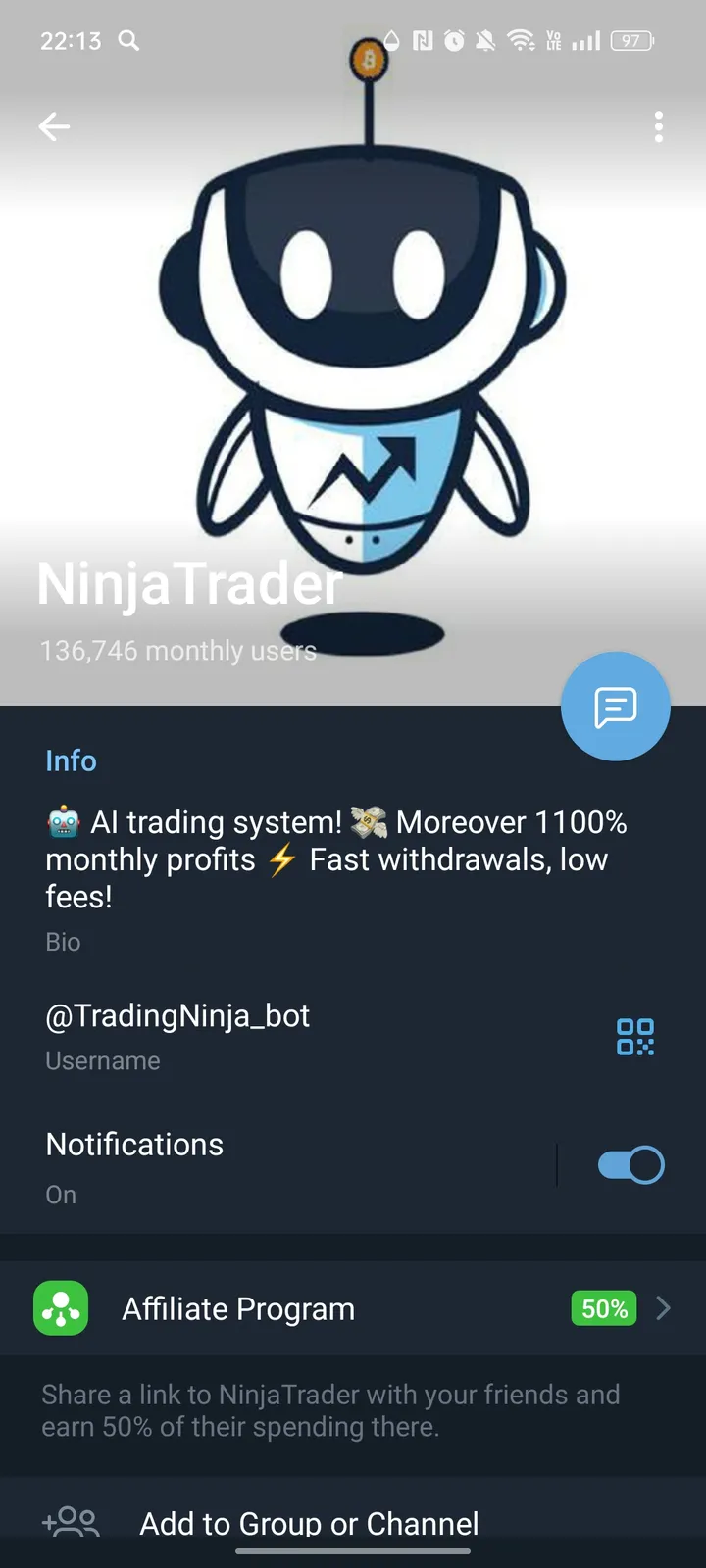
Task: Click the alarm clock status bar icon
Action: (x=453, y=41)
